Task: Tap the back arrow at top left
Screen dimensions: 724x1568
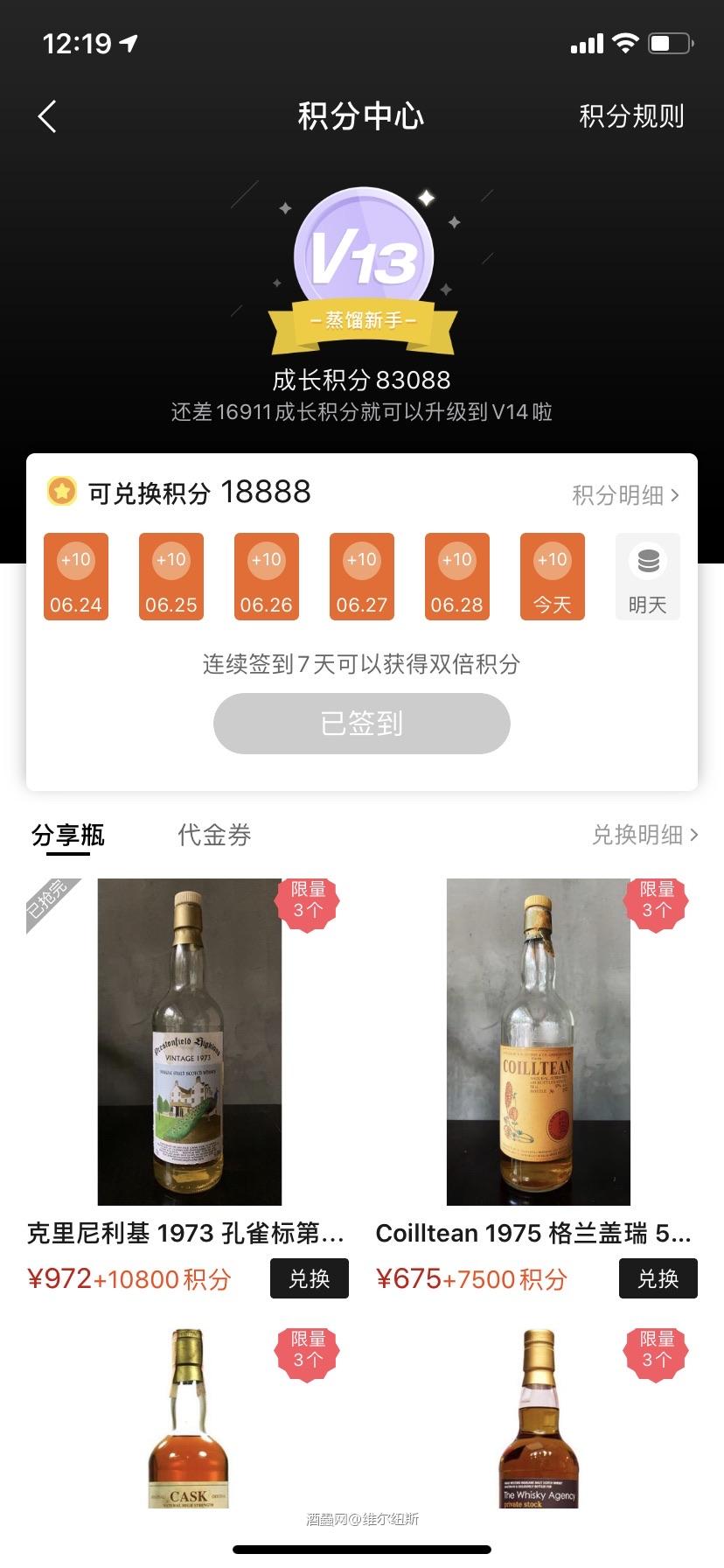Action: (48, 115)
